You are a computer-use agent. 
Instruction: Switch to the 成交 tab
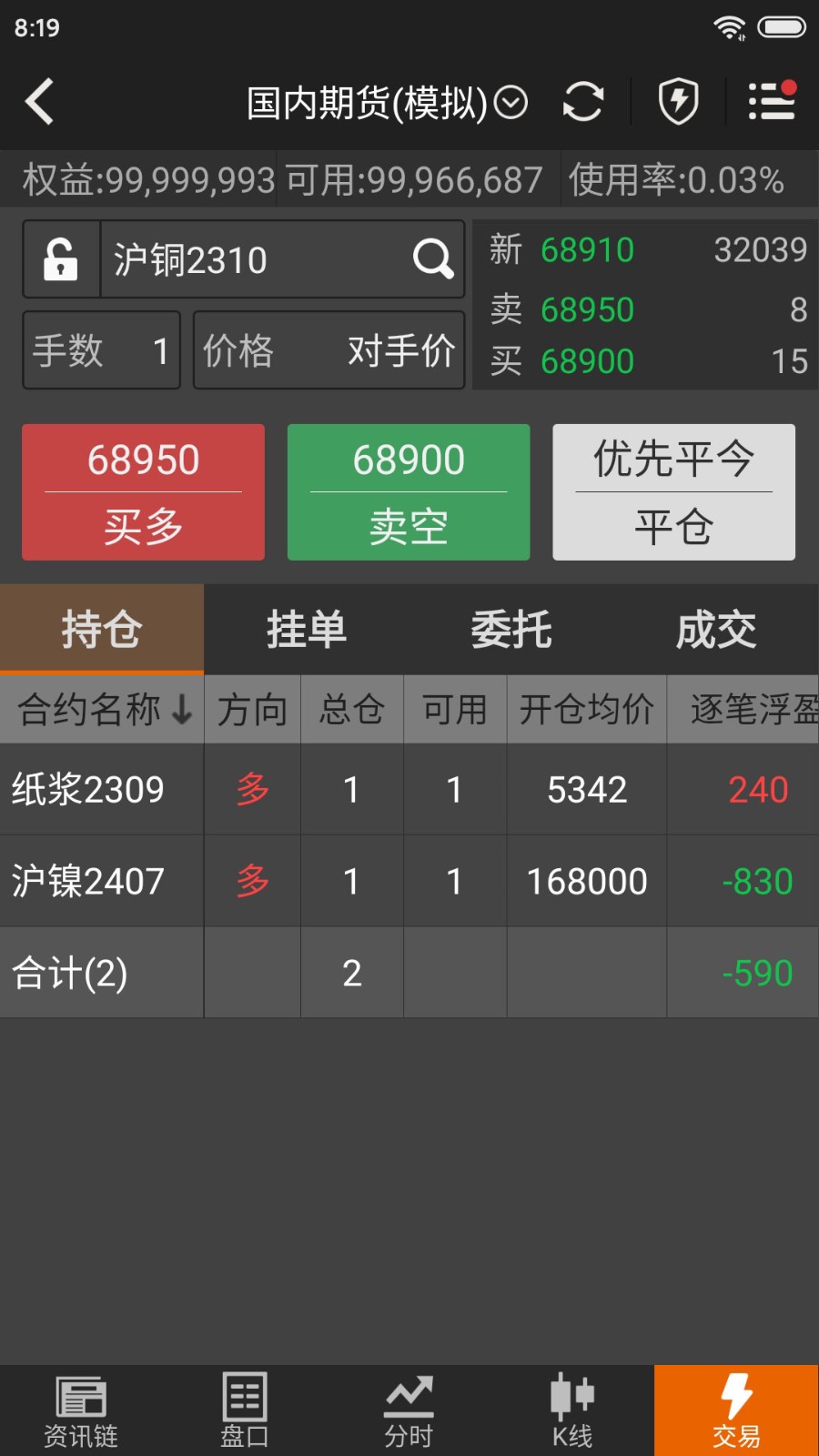716,629
